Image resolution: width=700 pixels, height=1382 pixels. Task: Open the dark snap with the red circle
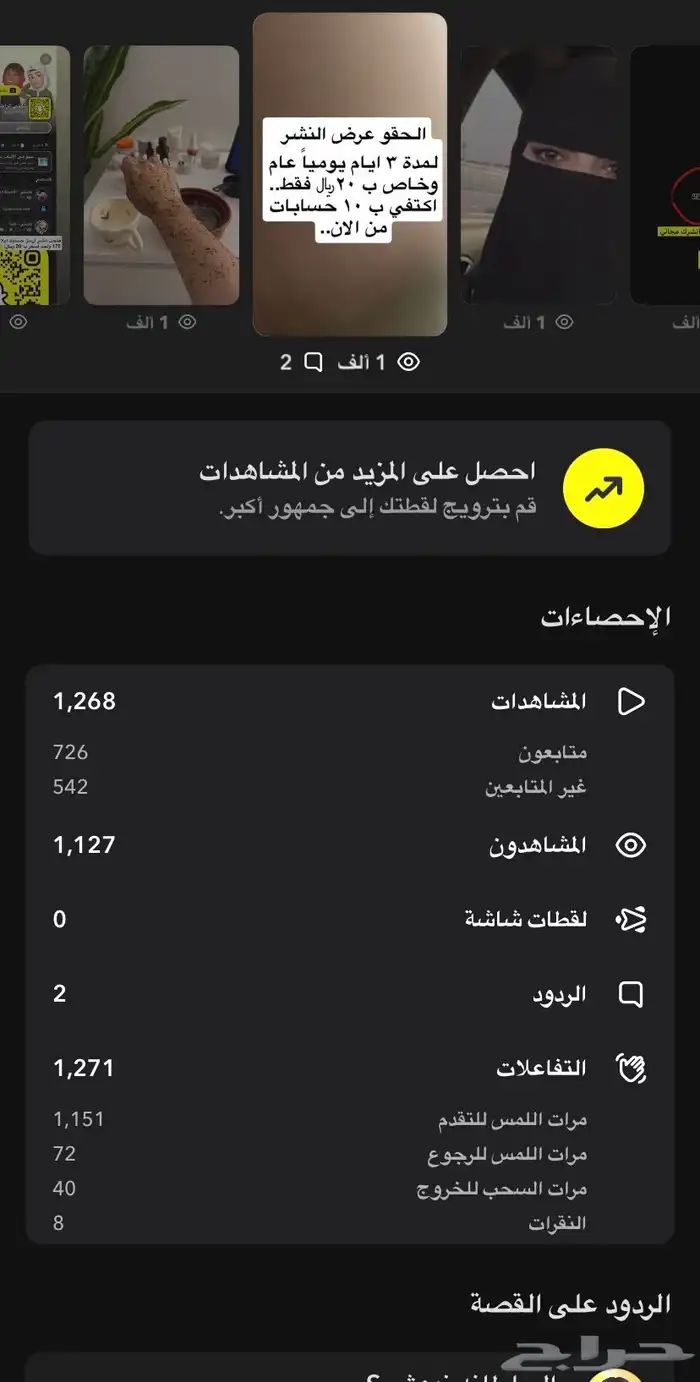tap(665, 175)
